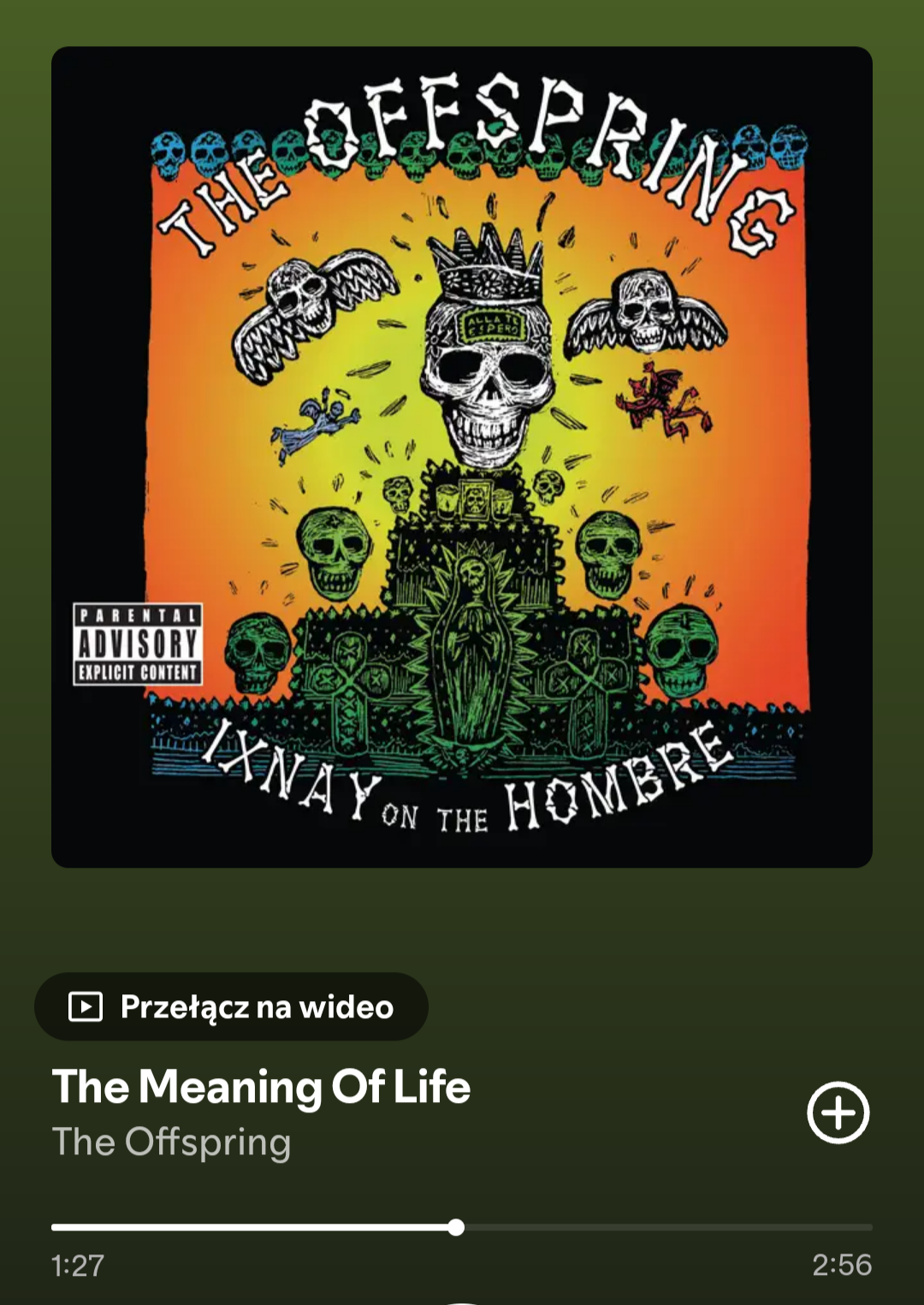Screen dimensions: 924x1305
Task: Open The Offspring artist link
Action: tap(172, 1142)
